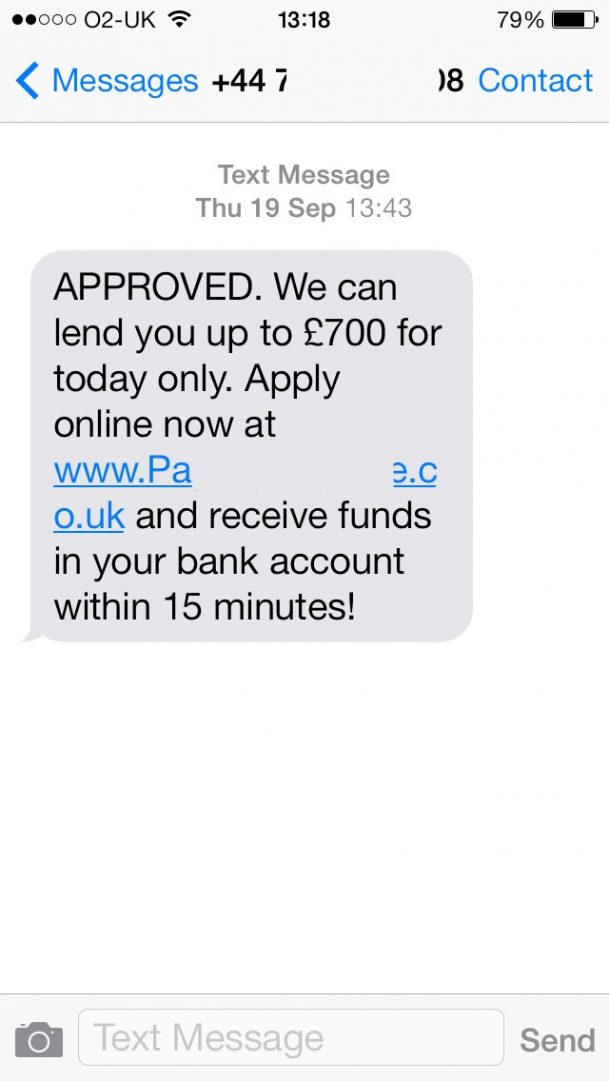Tap the Send button

pyautogui.click(x=557, y=1040)
